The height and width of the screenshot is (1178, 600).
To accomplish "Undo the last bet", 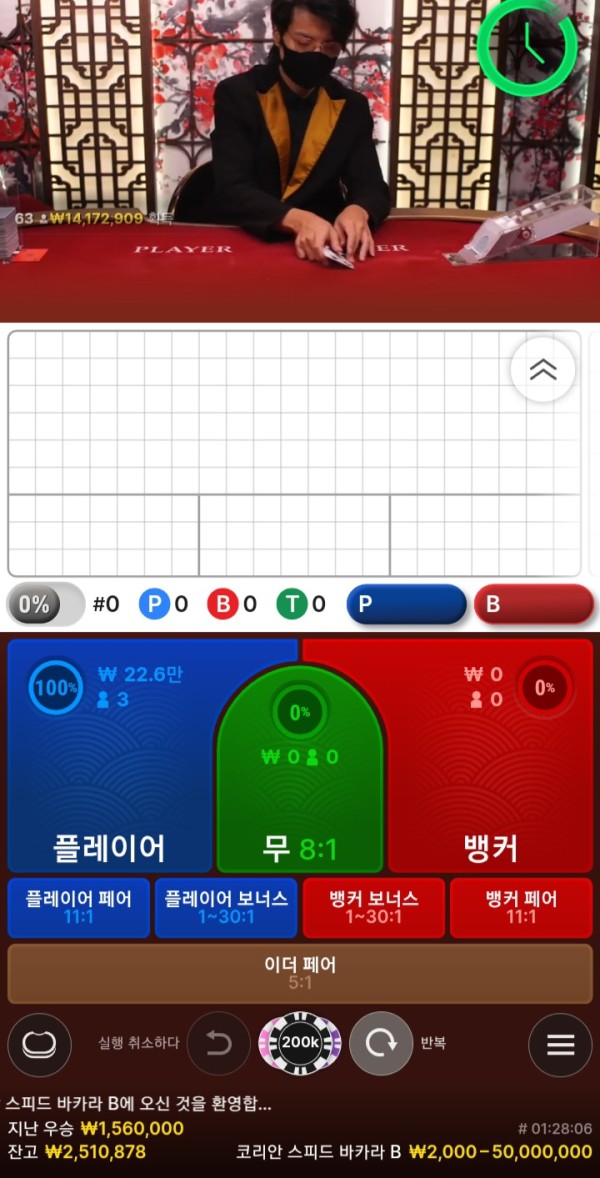I will point(218,1044).
